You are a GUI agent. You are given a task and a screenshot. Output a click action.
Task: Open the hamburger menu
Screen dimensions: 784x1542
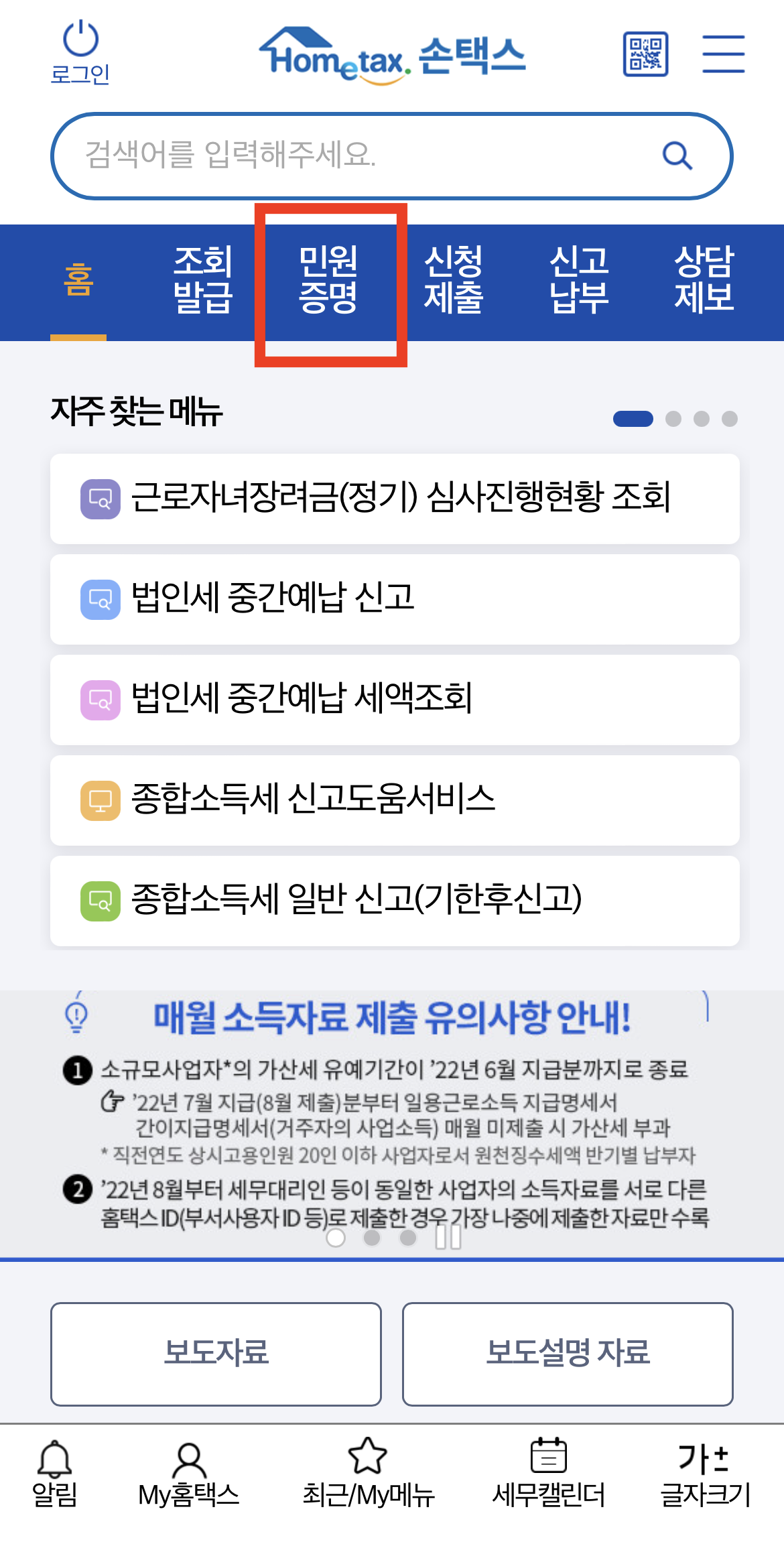(723, 54)
